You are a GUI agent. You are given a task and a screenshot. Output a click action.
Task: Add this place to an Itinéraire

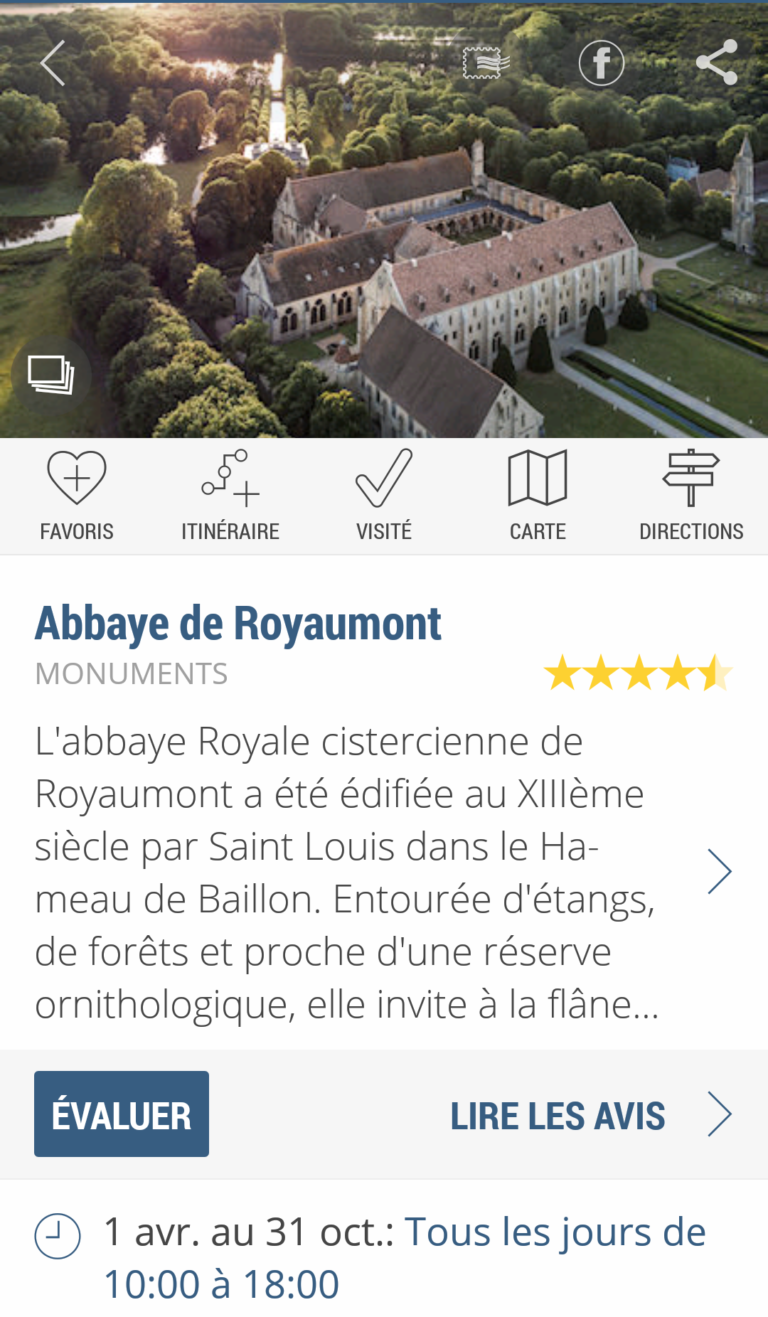230,496
